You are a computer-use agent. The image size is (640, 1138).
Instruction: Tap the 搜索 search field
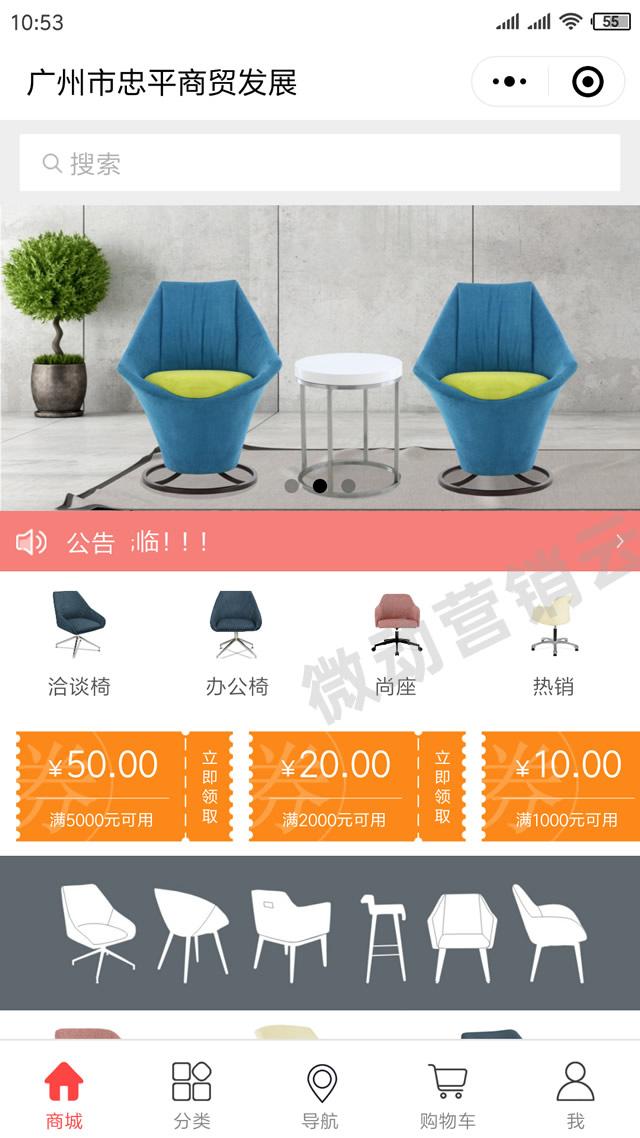pyautogui.click(x=320, y=163)
